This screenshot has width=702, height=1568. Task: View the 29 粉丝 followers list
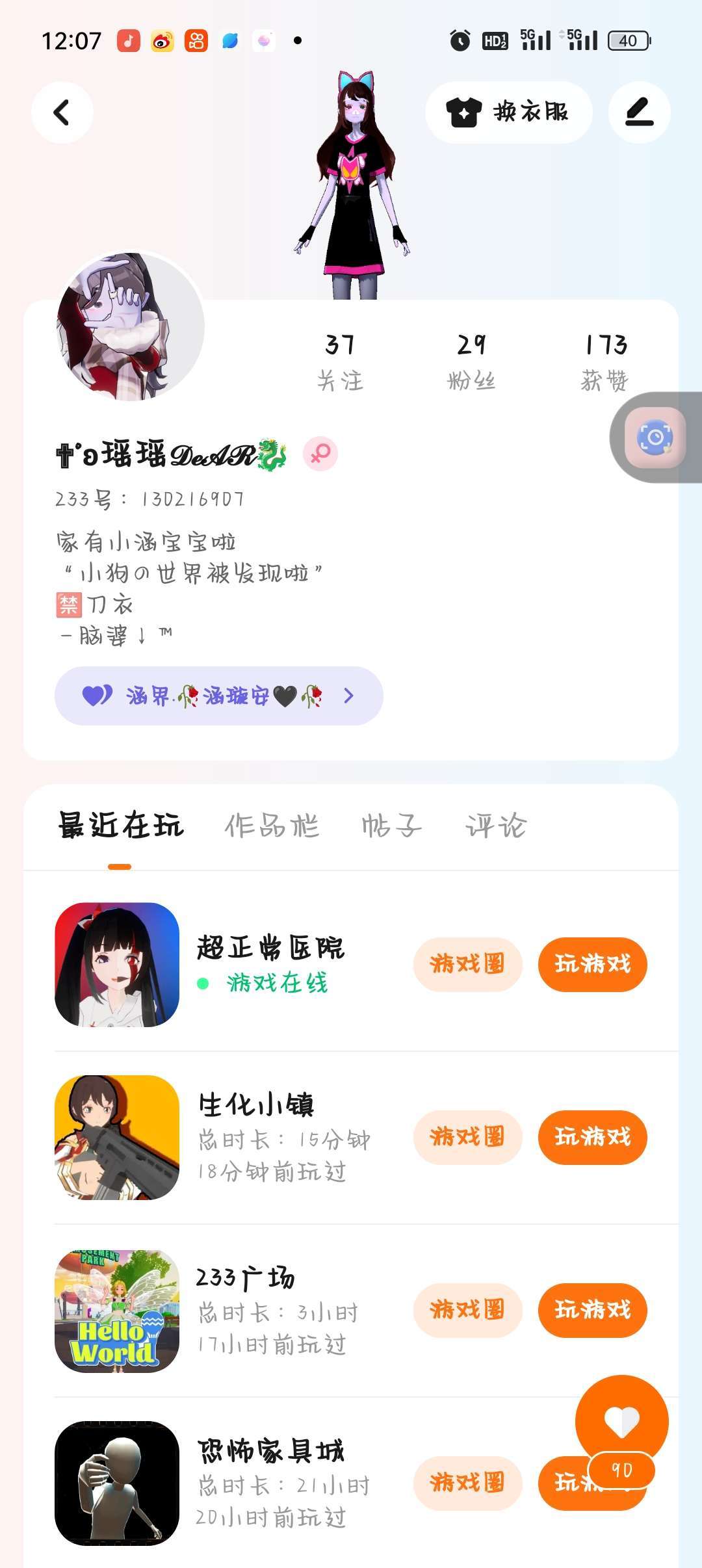(471, 362)
